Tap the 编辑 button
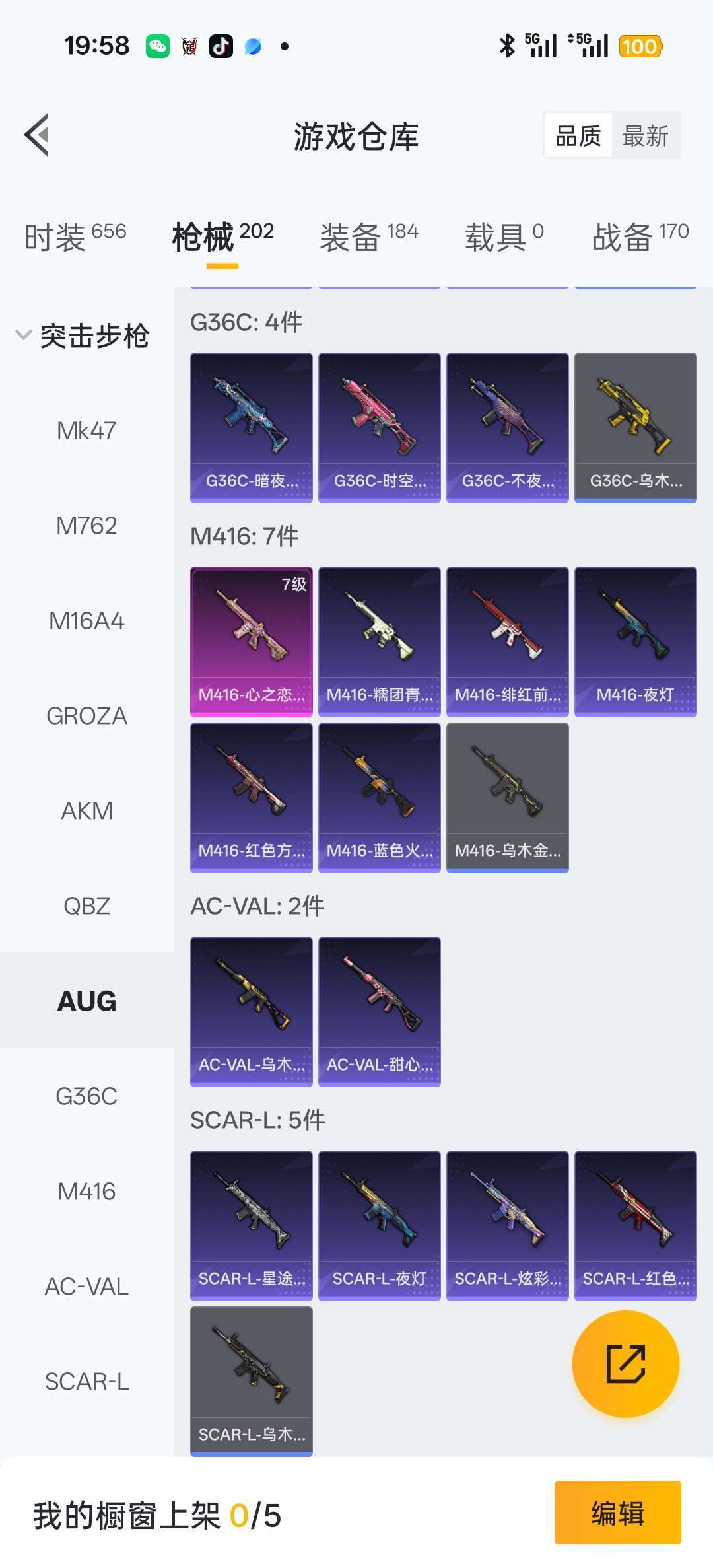The width and height of the screenshot is (713, 1568). point(617,1513)
